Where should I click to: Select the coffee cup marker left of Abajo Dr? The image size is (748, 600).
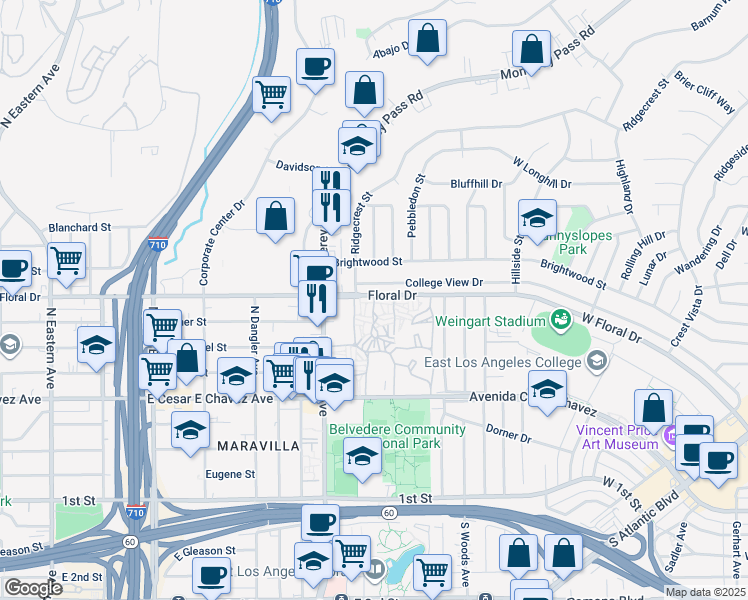315,68
